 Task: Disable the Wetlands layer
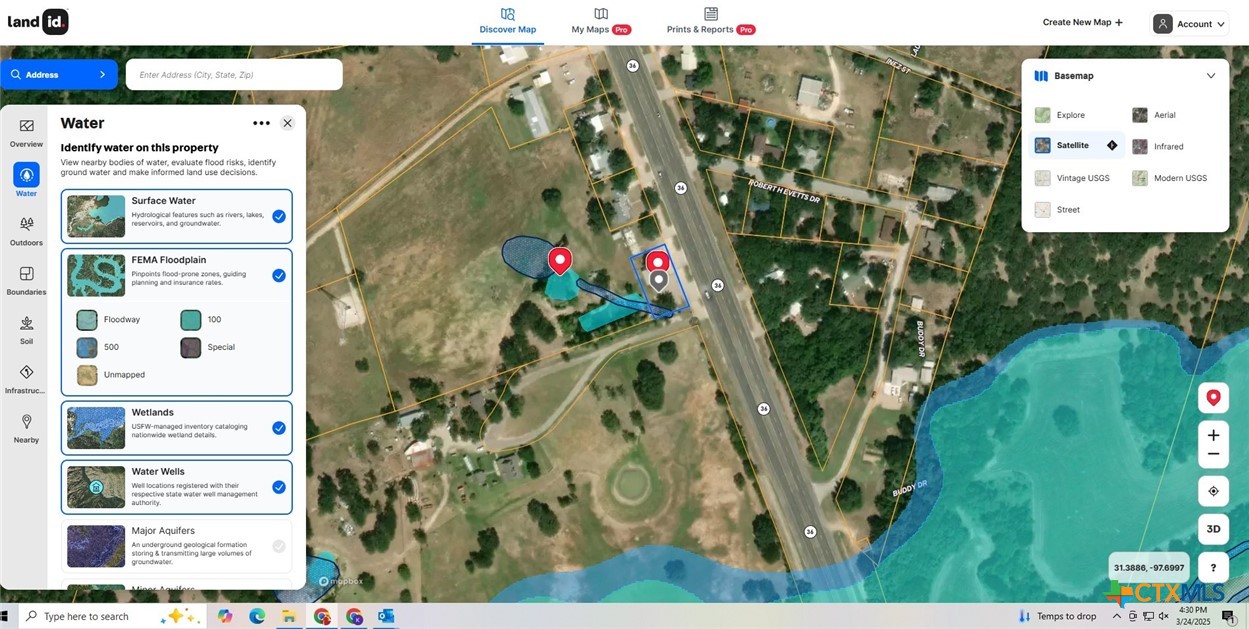point(279,427)
